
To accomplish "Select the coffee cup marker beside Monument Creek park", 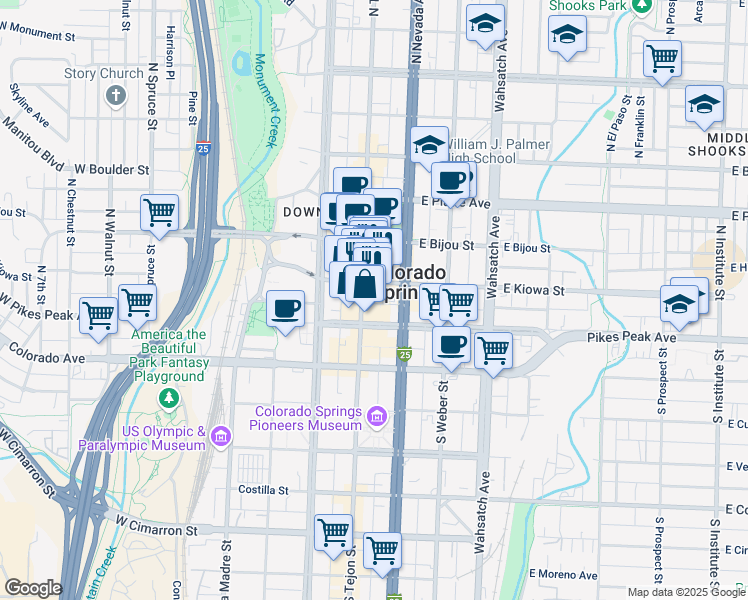I will coord(286,309).
